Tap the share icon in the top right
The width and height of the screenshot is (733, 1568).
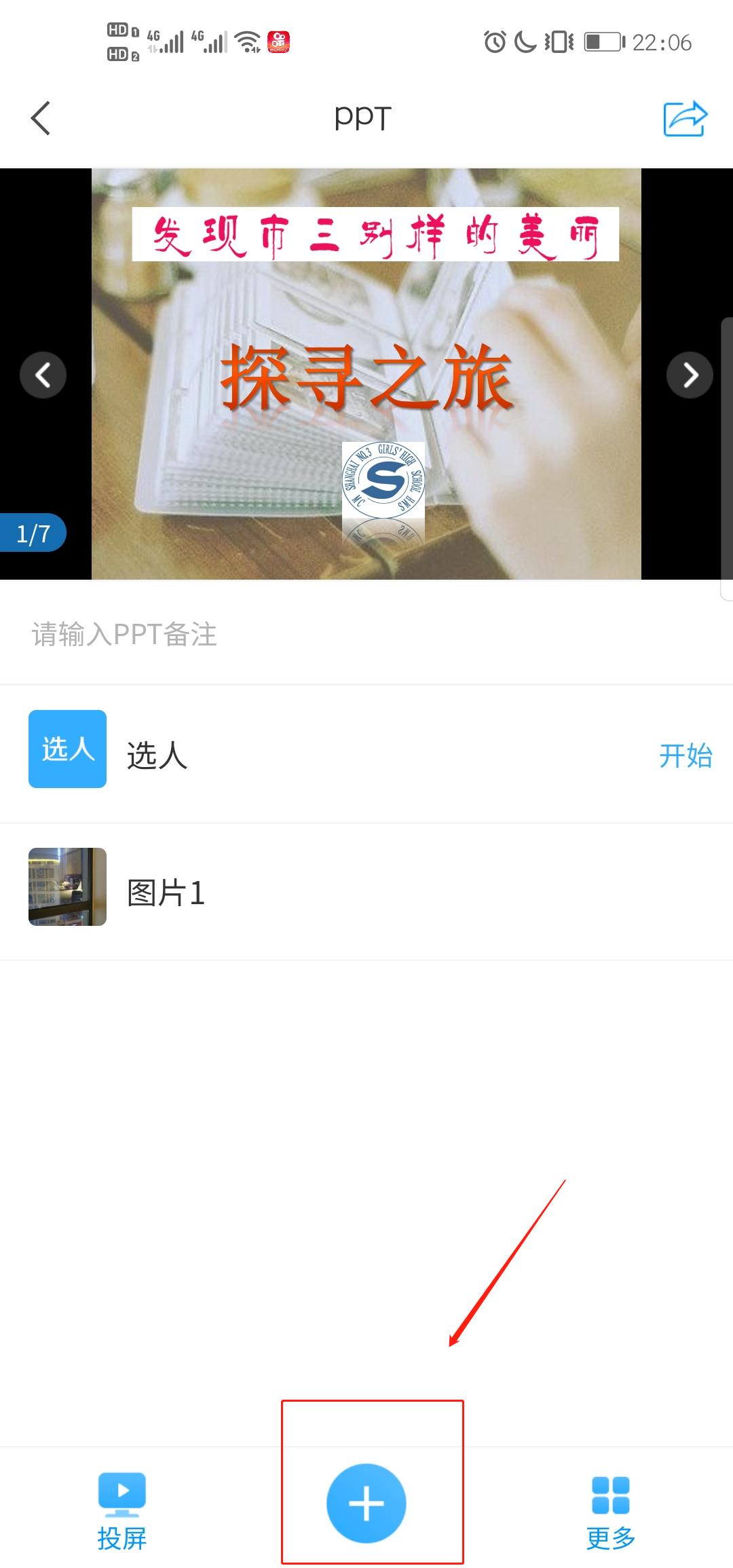click(683, 118)
